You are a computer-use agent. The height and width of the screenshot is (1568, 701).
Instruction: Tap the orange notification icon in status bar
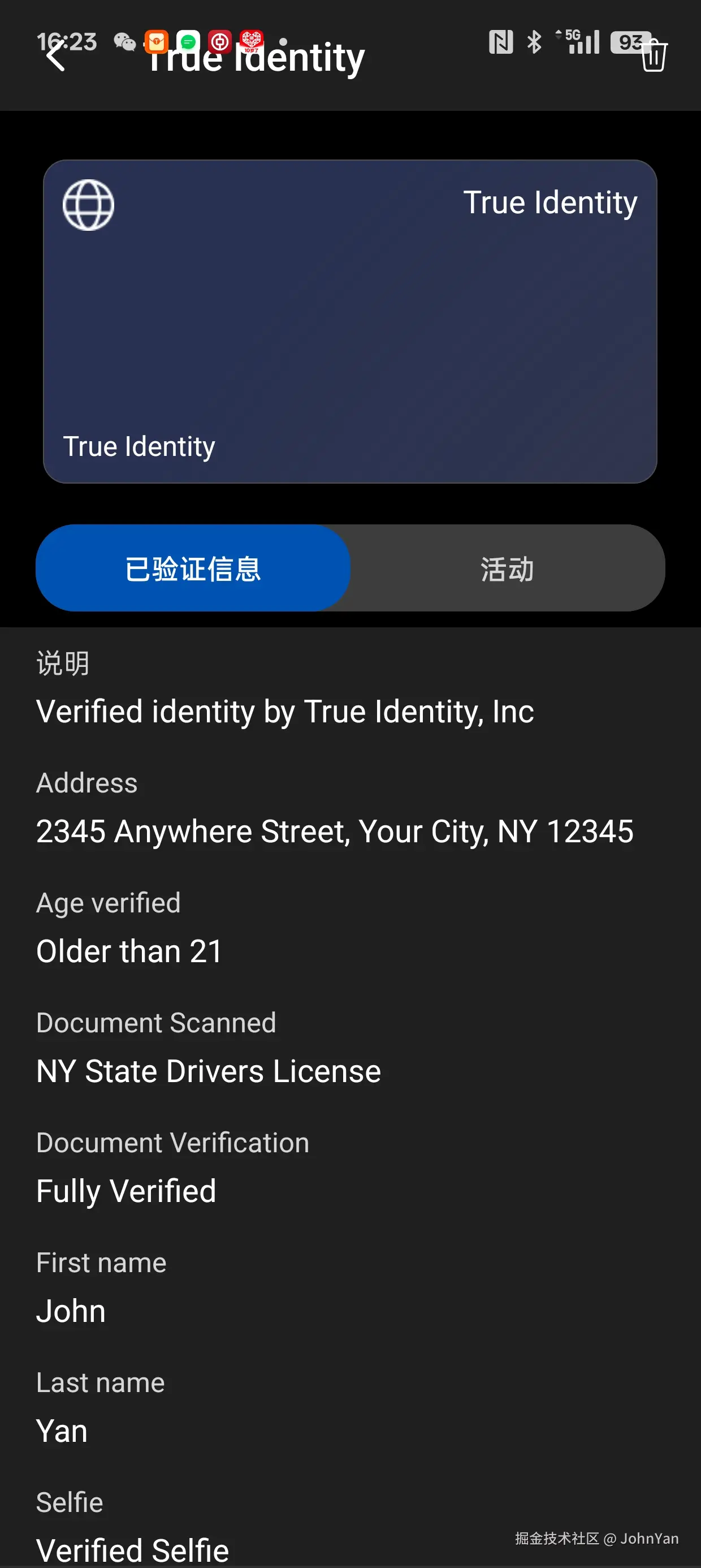click(157, 41)
